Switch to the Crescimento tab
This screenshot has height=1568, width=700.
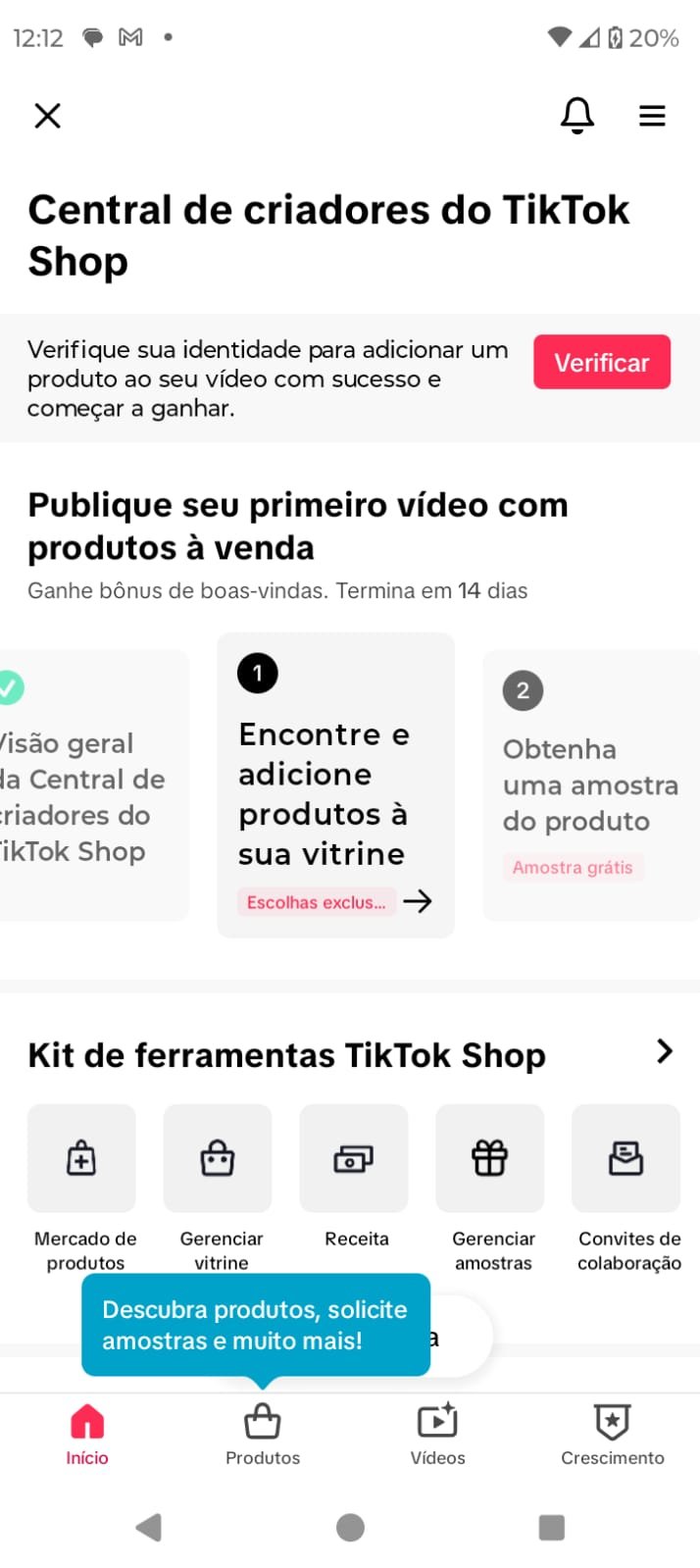click(x=612, y=1434)
